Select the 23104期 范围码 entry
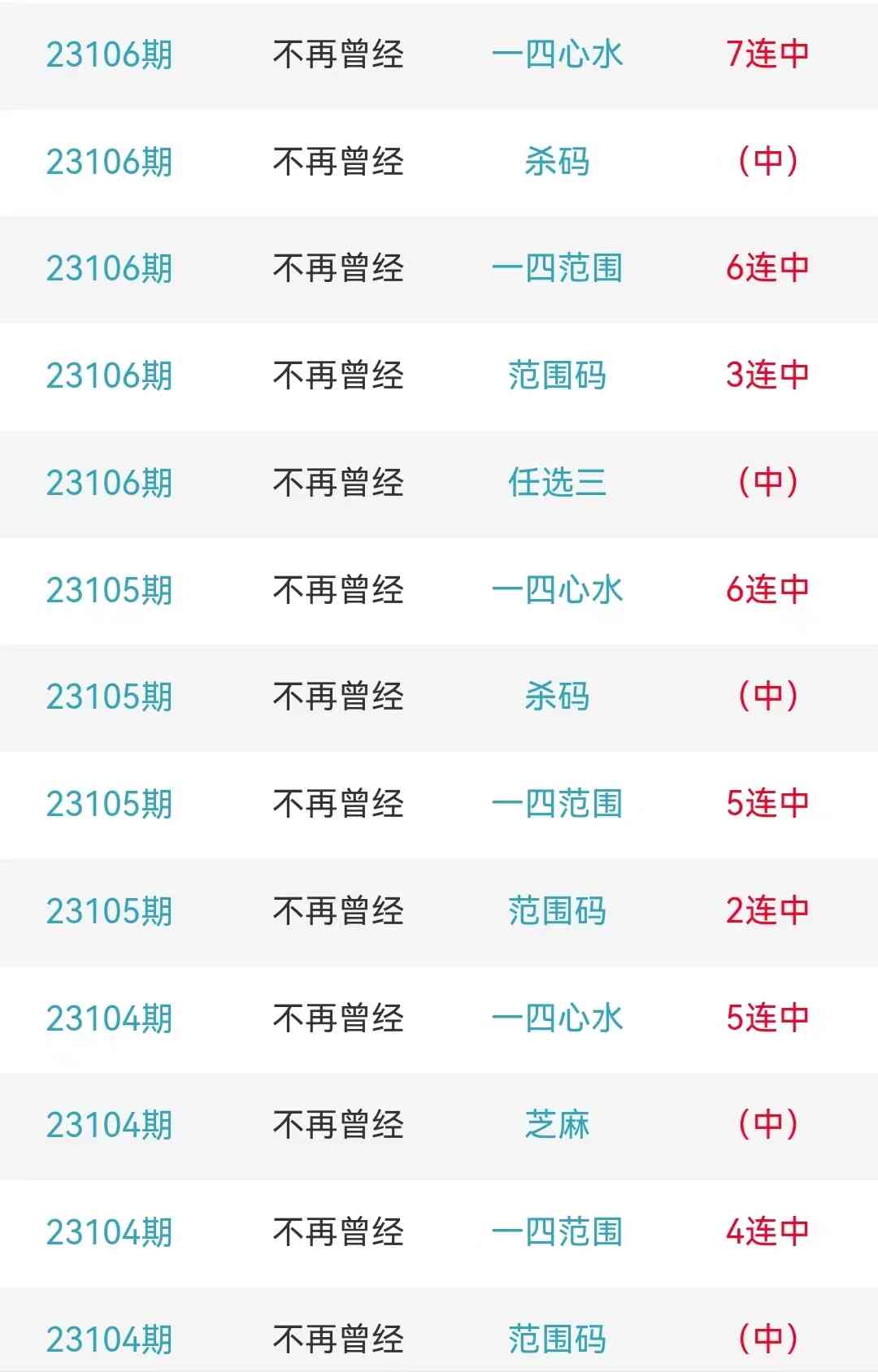The height and width of the screenshot is (1372, 878). pyautogui.click(x=557, y=1339)
